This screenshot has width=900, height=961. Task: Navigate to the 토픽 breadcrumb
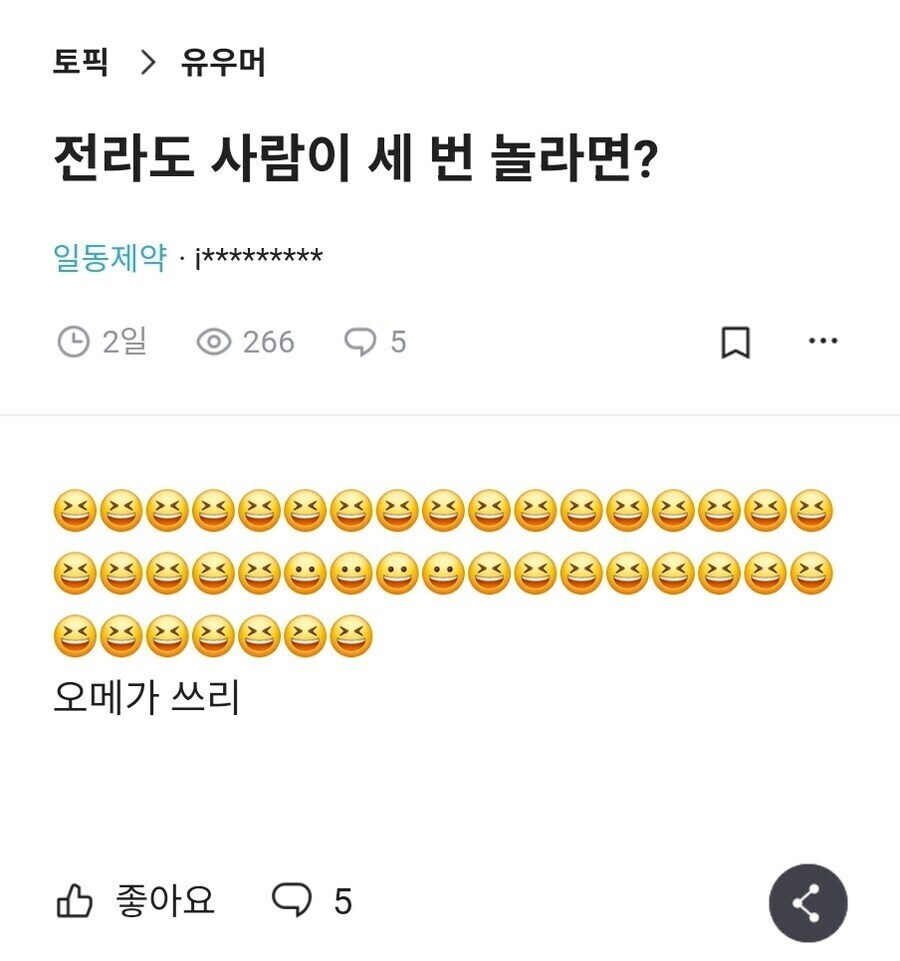(x=78, y=64)
